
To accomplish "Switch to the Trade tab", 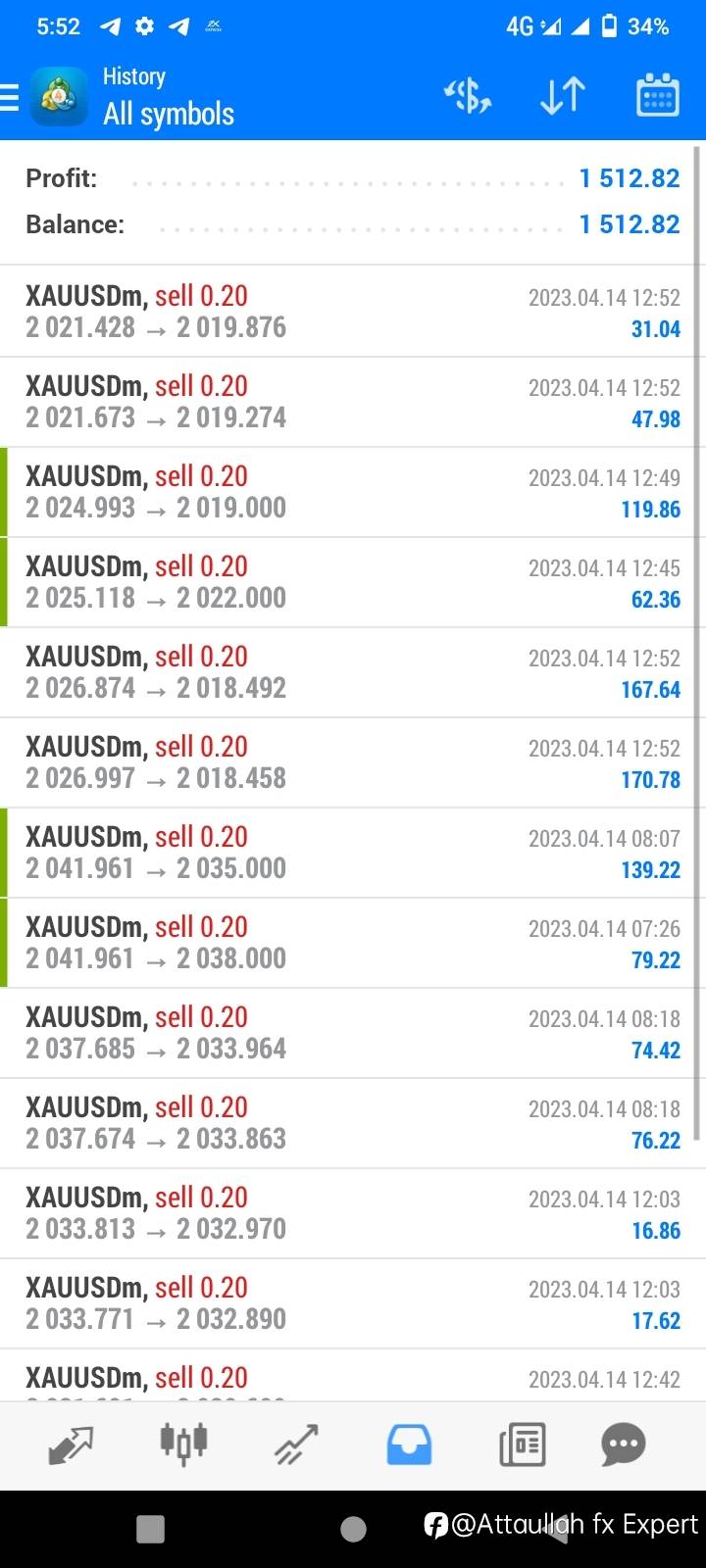I will [x=296, y=1445].
